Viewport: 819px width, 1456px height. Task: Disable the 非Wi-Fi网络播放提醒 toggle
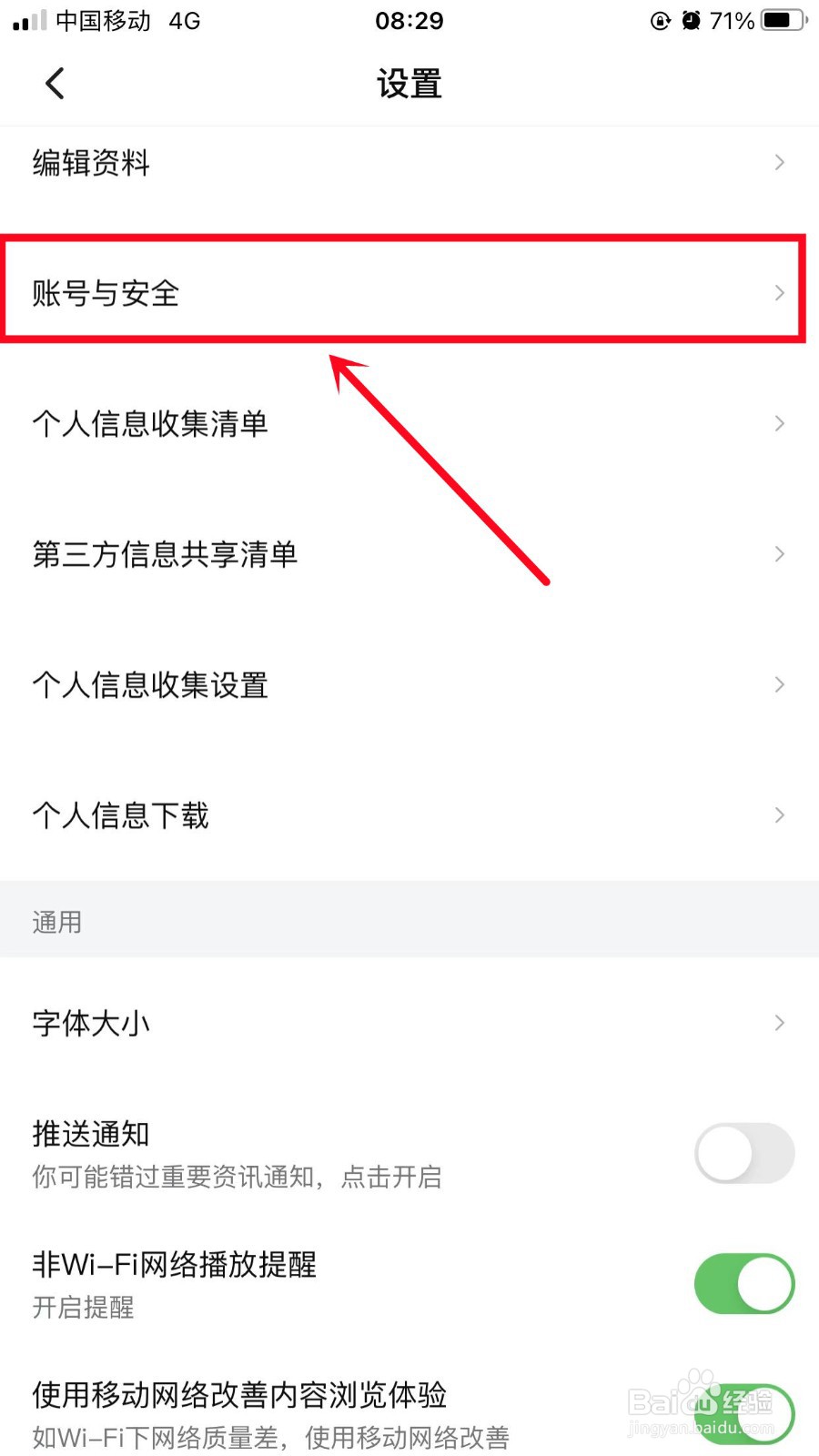coord(743,1283)
